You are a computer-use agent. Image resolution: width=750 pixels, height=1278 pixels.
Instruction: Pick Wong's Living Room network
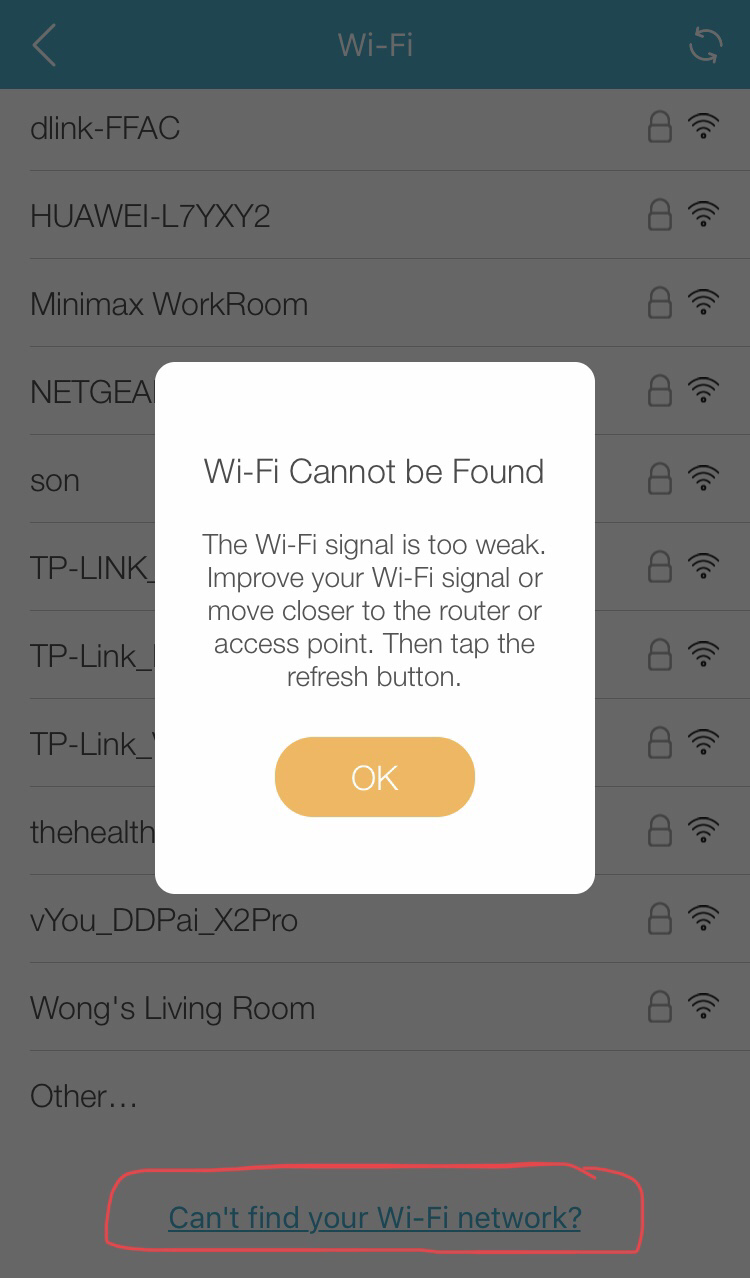[172, 1008]
